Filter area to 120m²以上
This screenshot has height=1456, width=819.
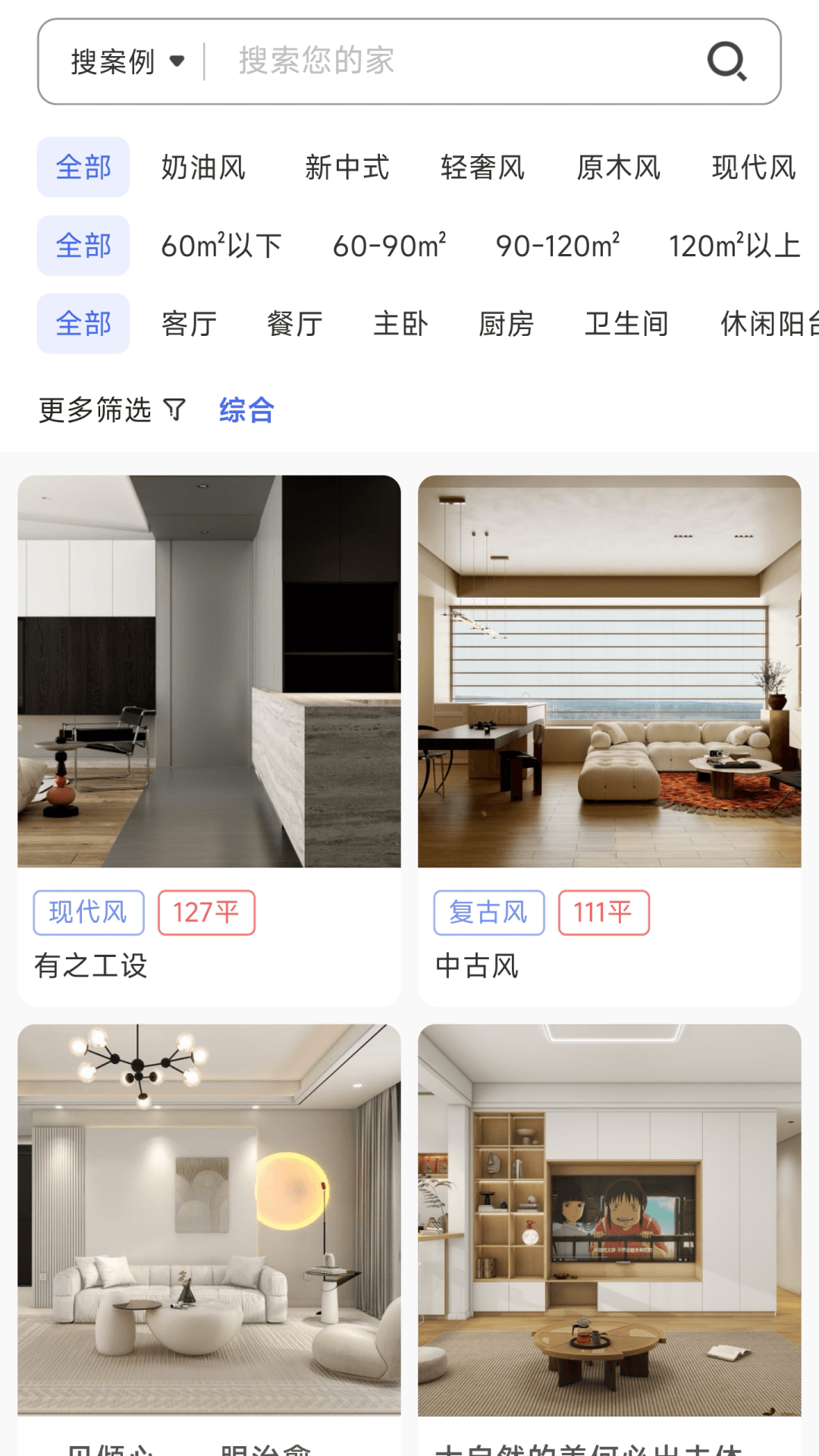tap(733, 246)
